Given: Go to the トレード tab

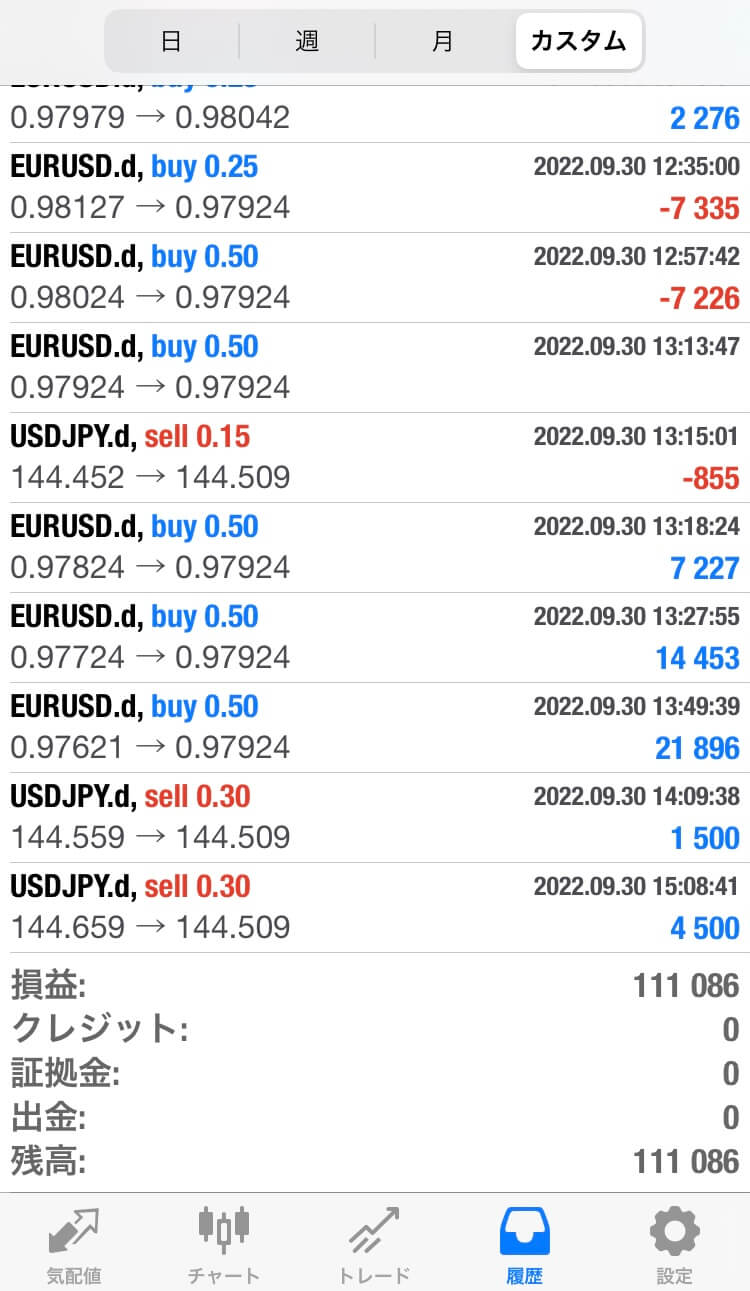Looking at the screenshot, I should click(374, 1243).
